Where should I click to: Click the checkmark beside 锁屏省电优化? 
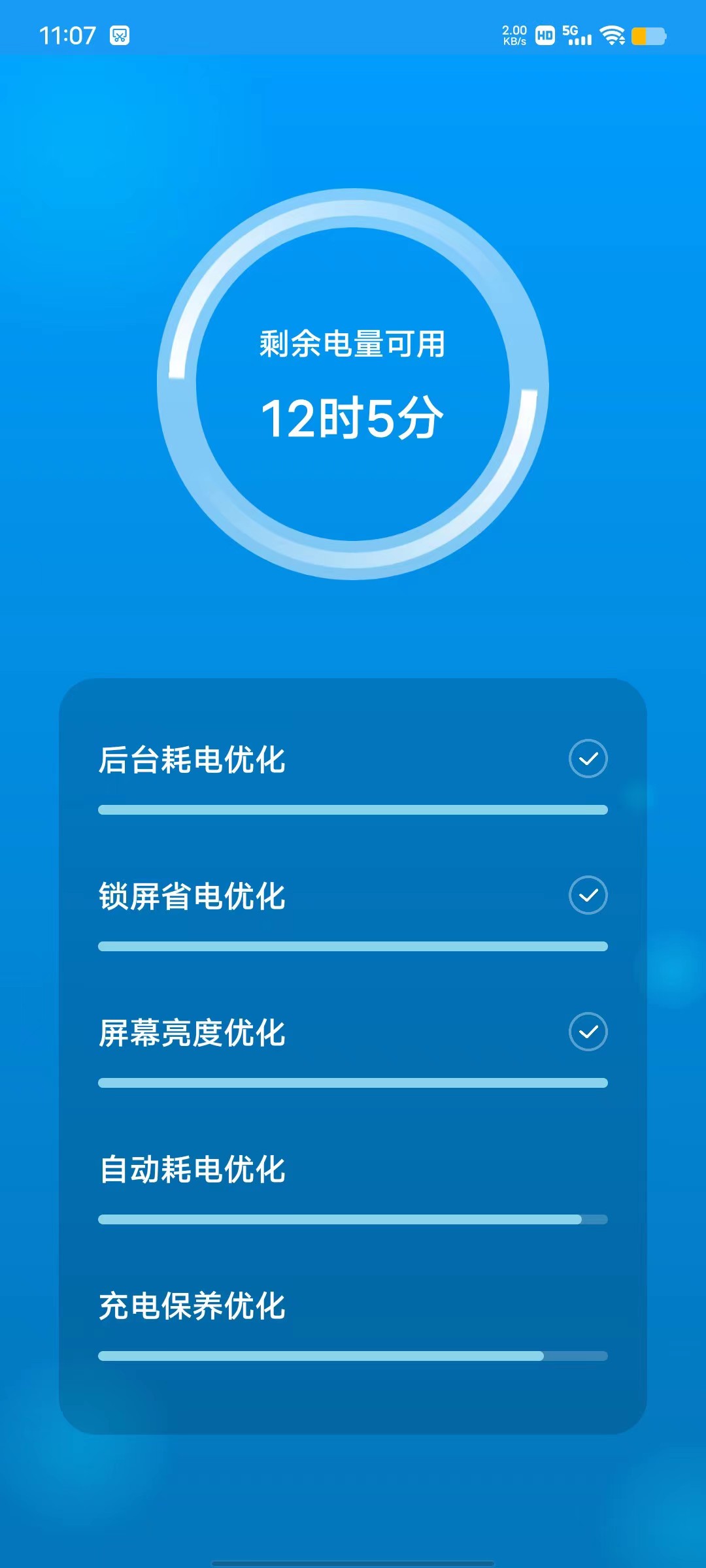(589, 896)
